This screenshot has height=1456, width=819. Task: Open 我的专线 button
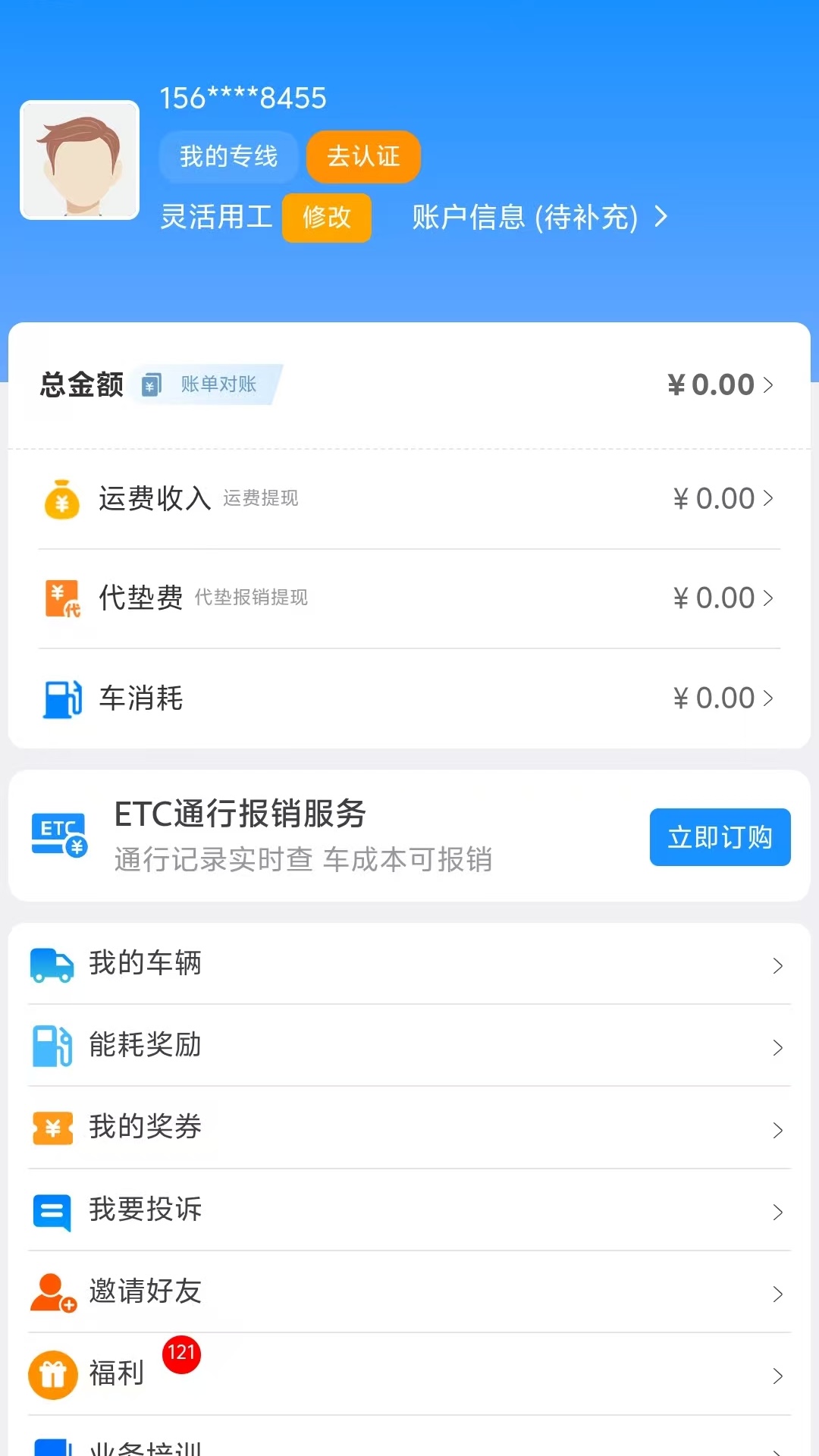(x=228, y=157)
